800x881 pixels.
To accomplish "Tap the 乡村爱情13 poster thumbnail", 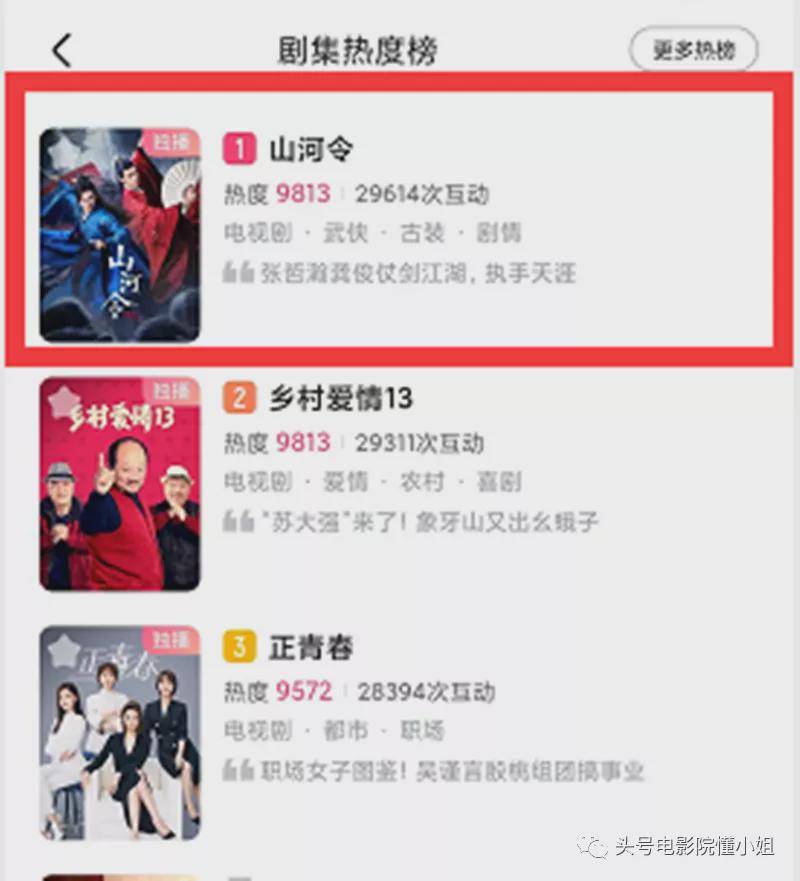I will [x=120, y=484].
